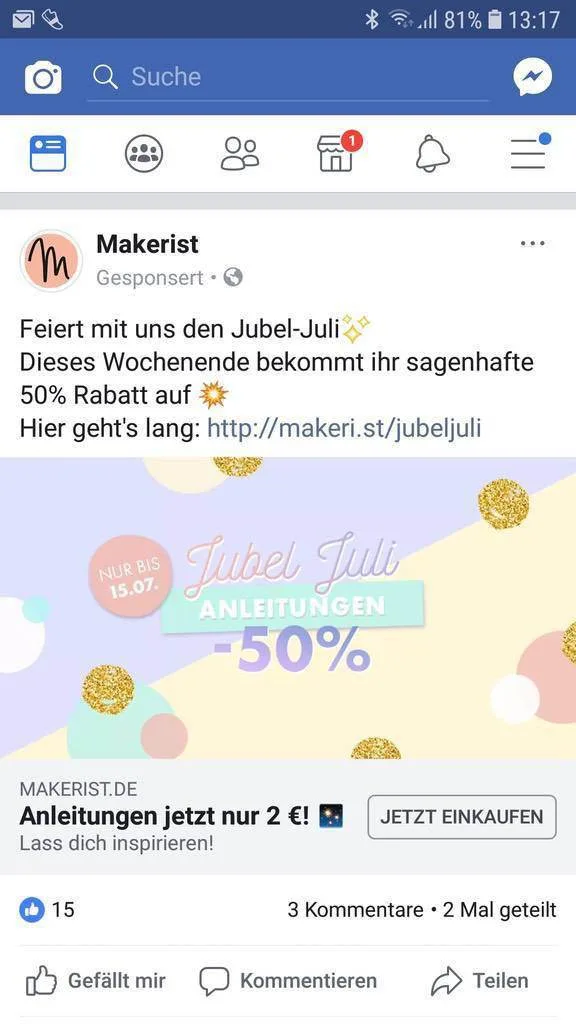Open the groups tab
Screen dimensions: 576x1024
(x=144, y=153)
